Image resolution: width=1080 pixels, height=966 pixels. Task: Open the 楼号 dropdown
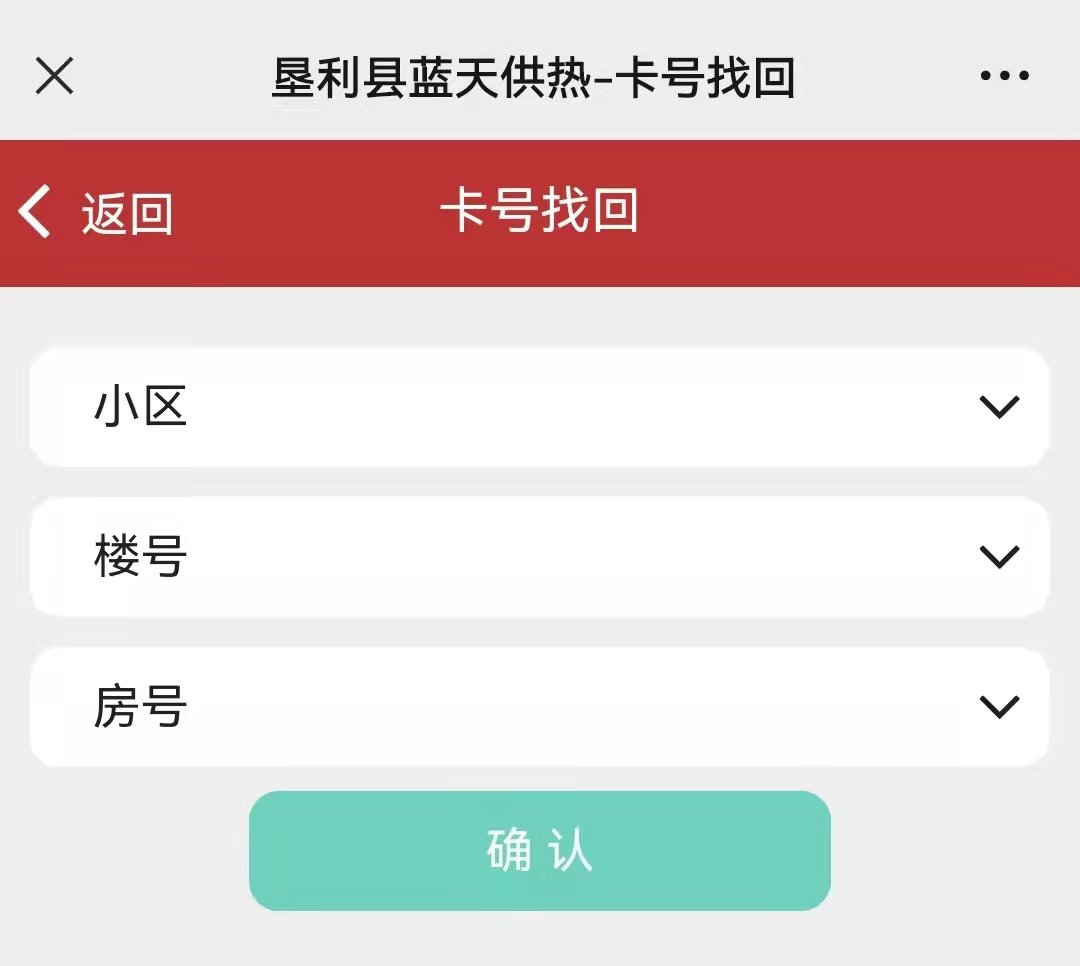click(x=540, y=557)
